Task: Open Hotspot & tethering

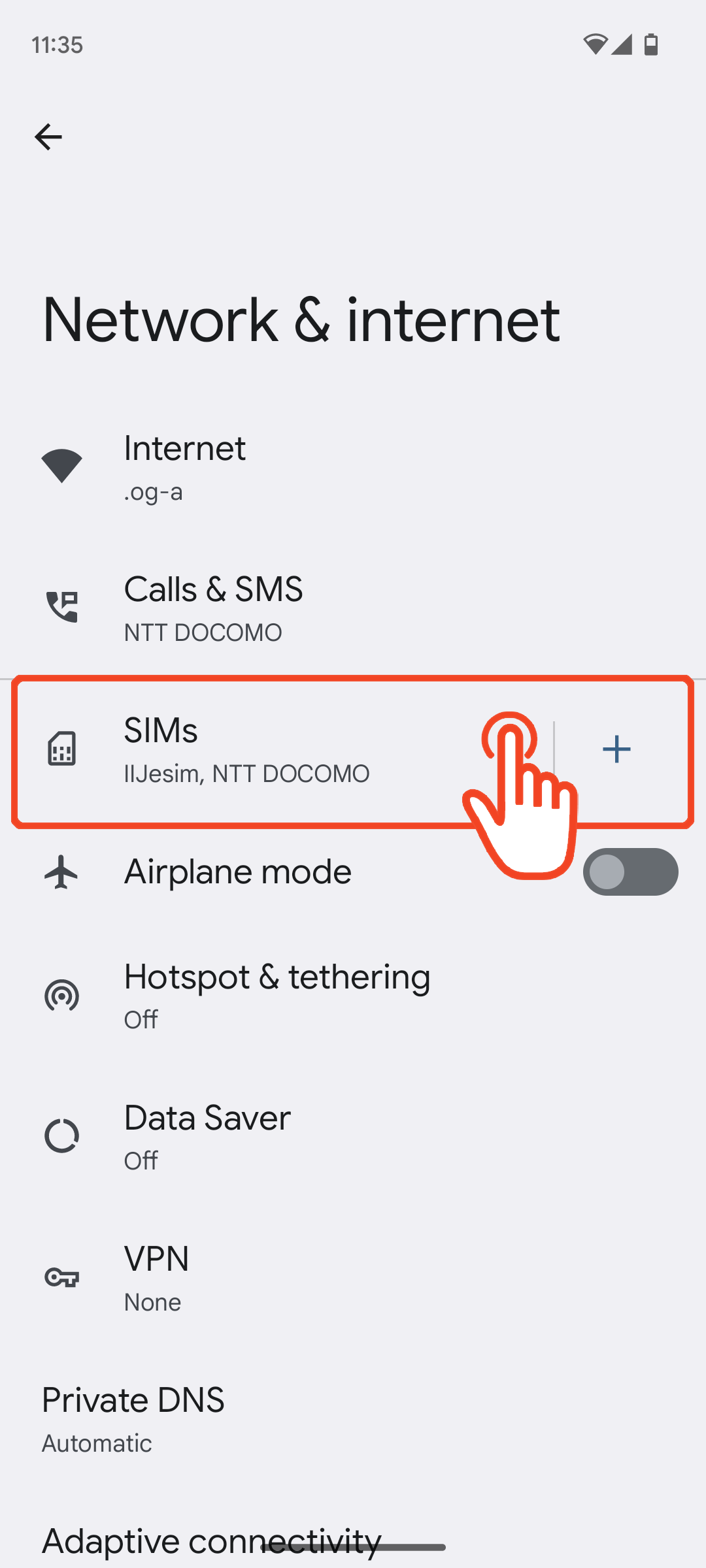Action: pyautogui.click(x=353, y=995)
